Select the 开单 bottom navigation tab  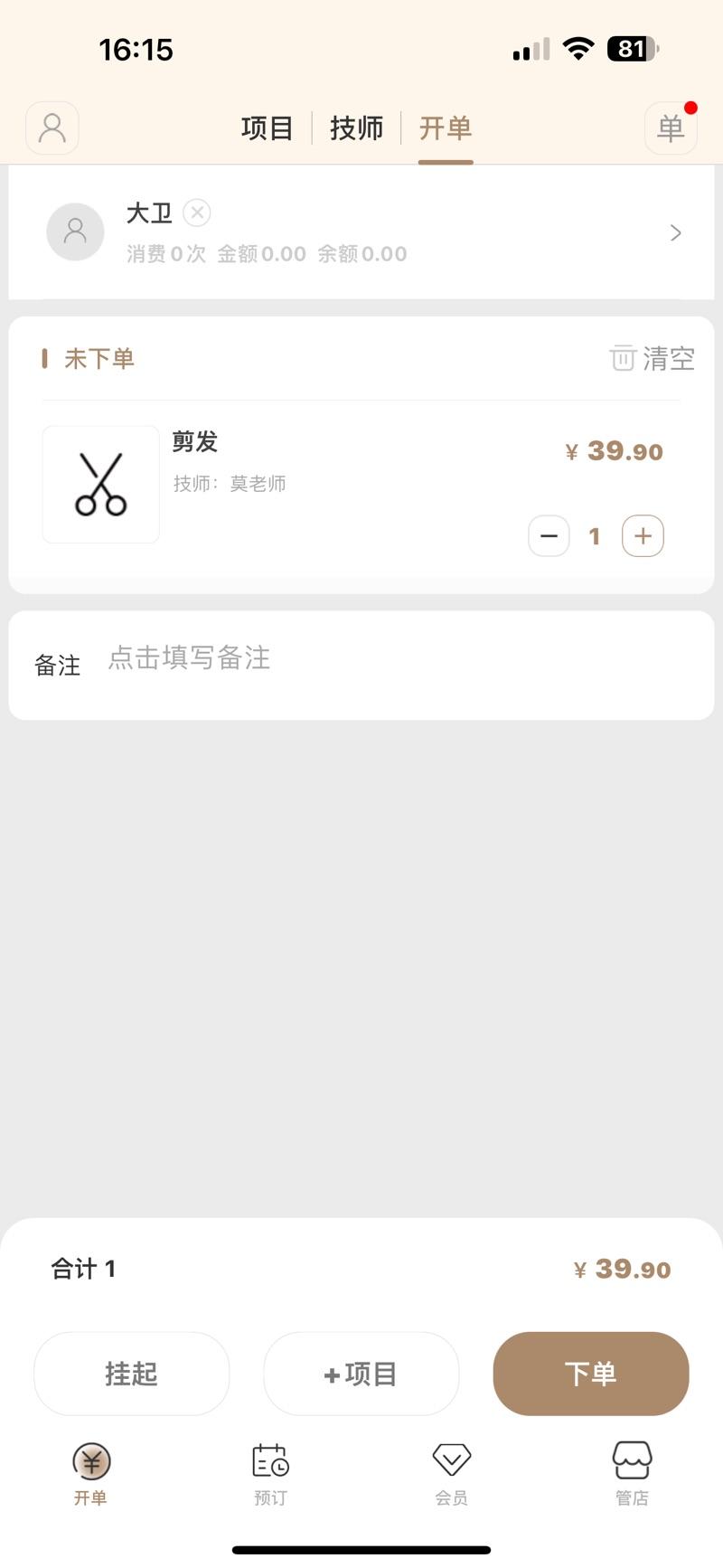pyautogui.click(x=91, y=1474)
